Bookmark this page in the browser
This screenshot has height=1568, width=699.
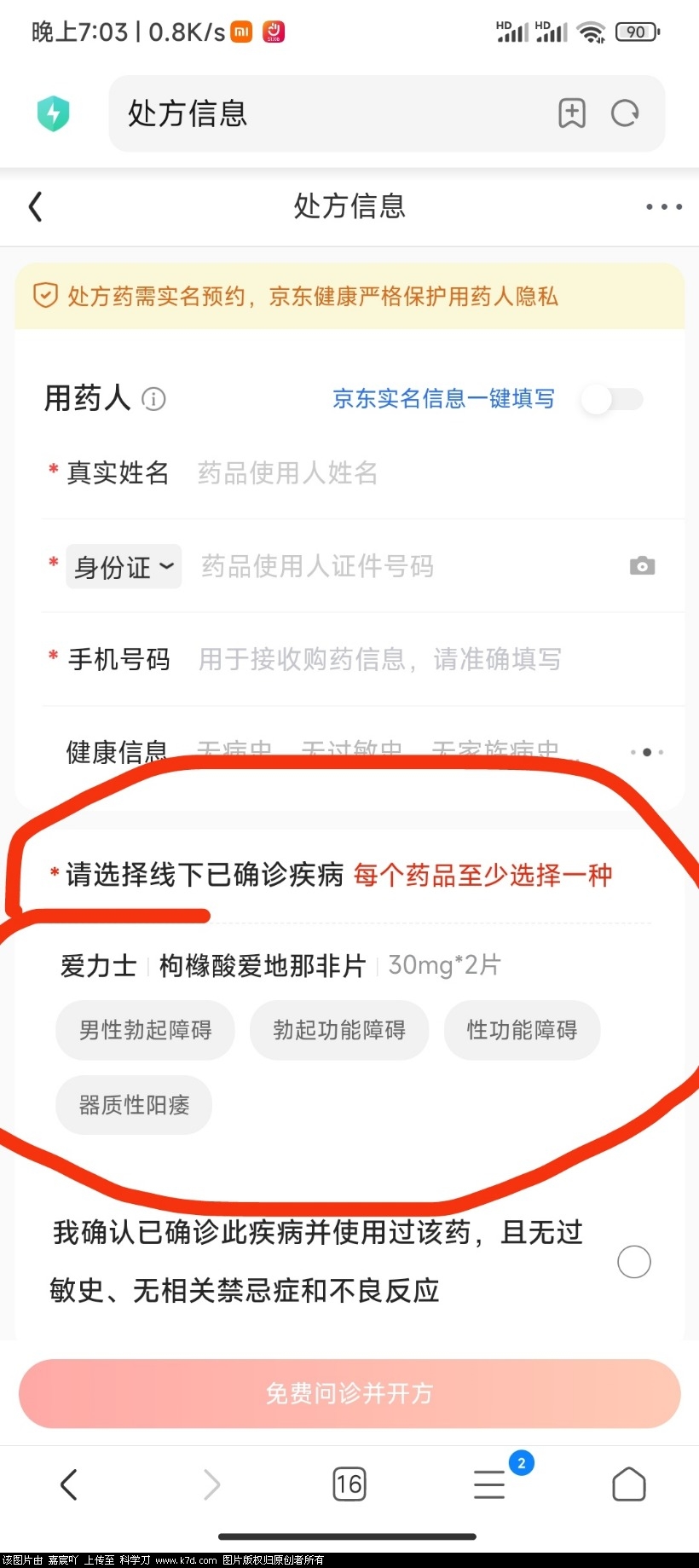click(572, 113)
